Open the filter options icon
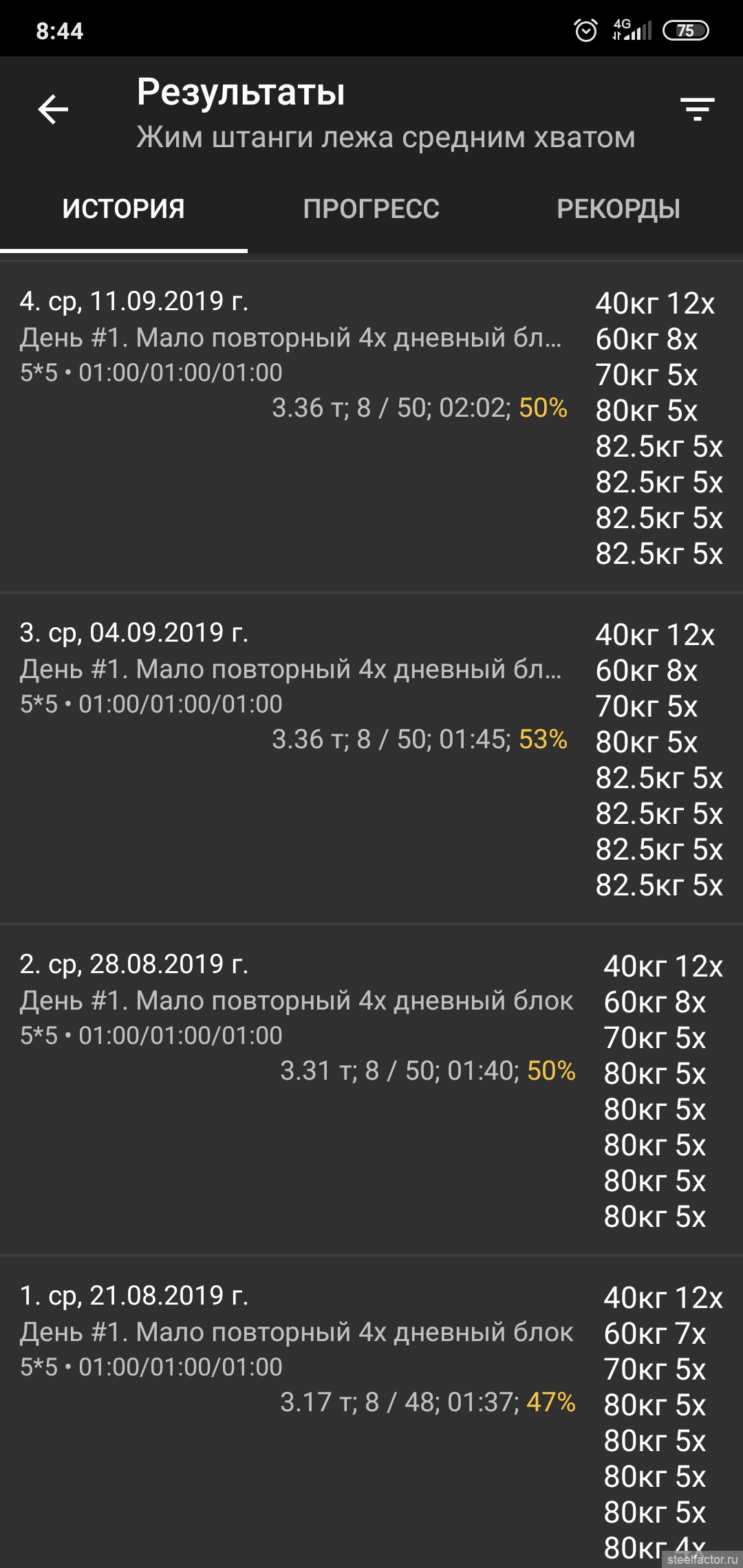The image size is (743, 1568). (697, 109)
